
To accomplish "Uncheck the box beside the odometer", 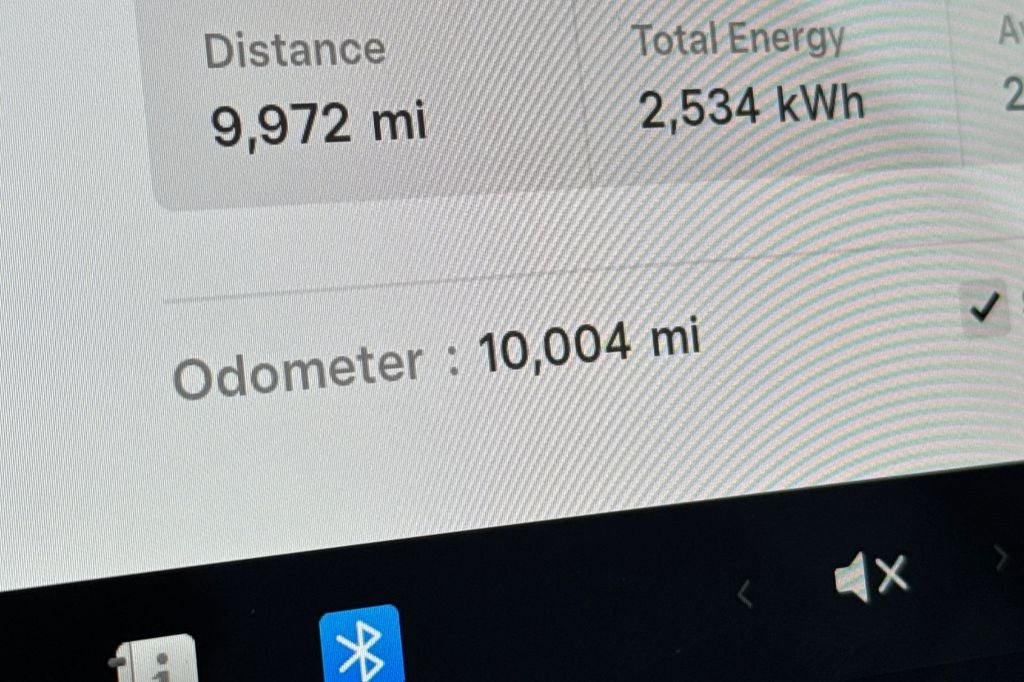I will pyautogui.click(x=984, y=311).
